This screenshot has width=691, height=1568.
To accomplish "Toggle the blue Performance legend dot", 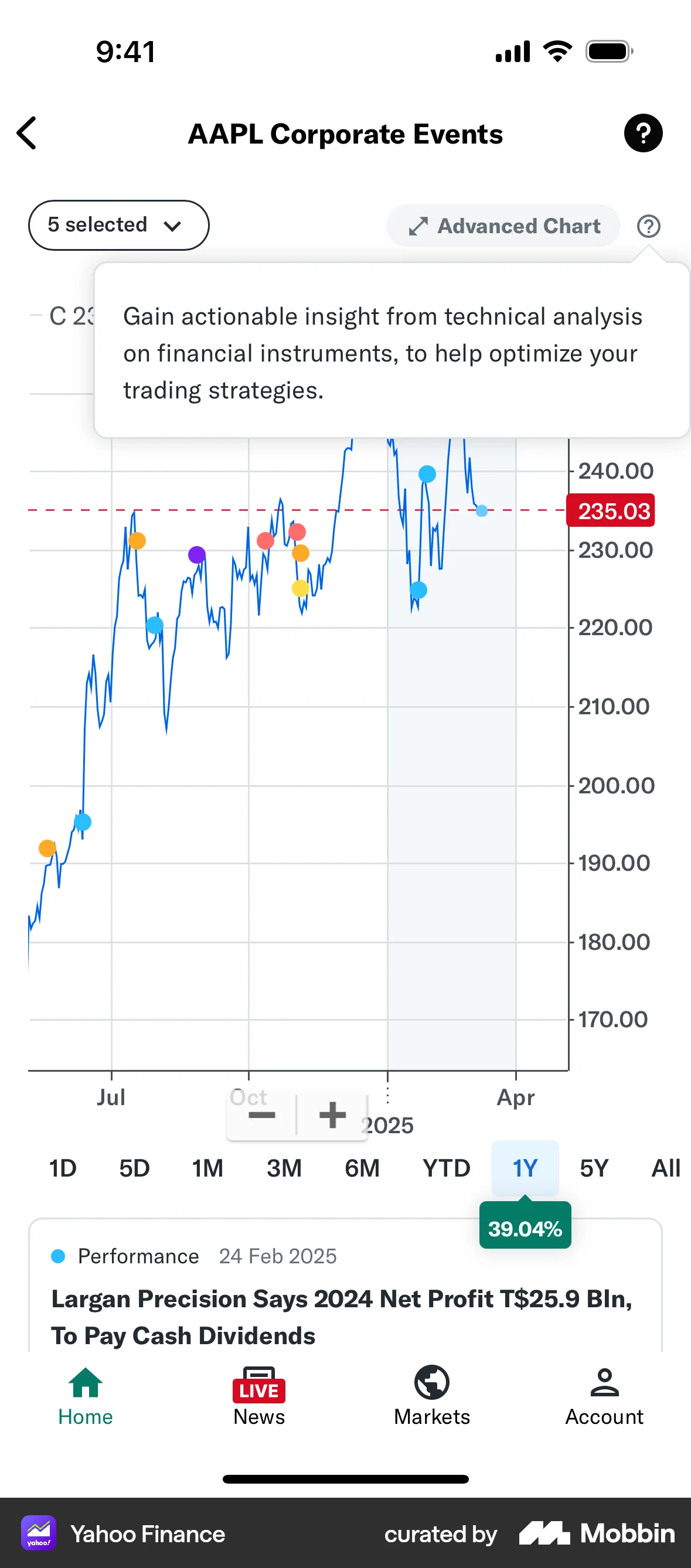I will click(59, 1256).
